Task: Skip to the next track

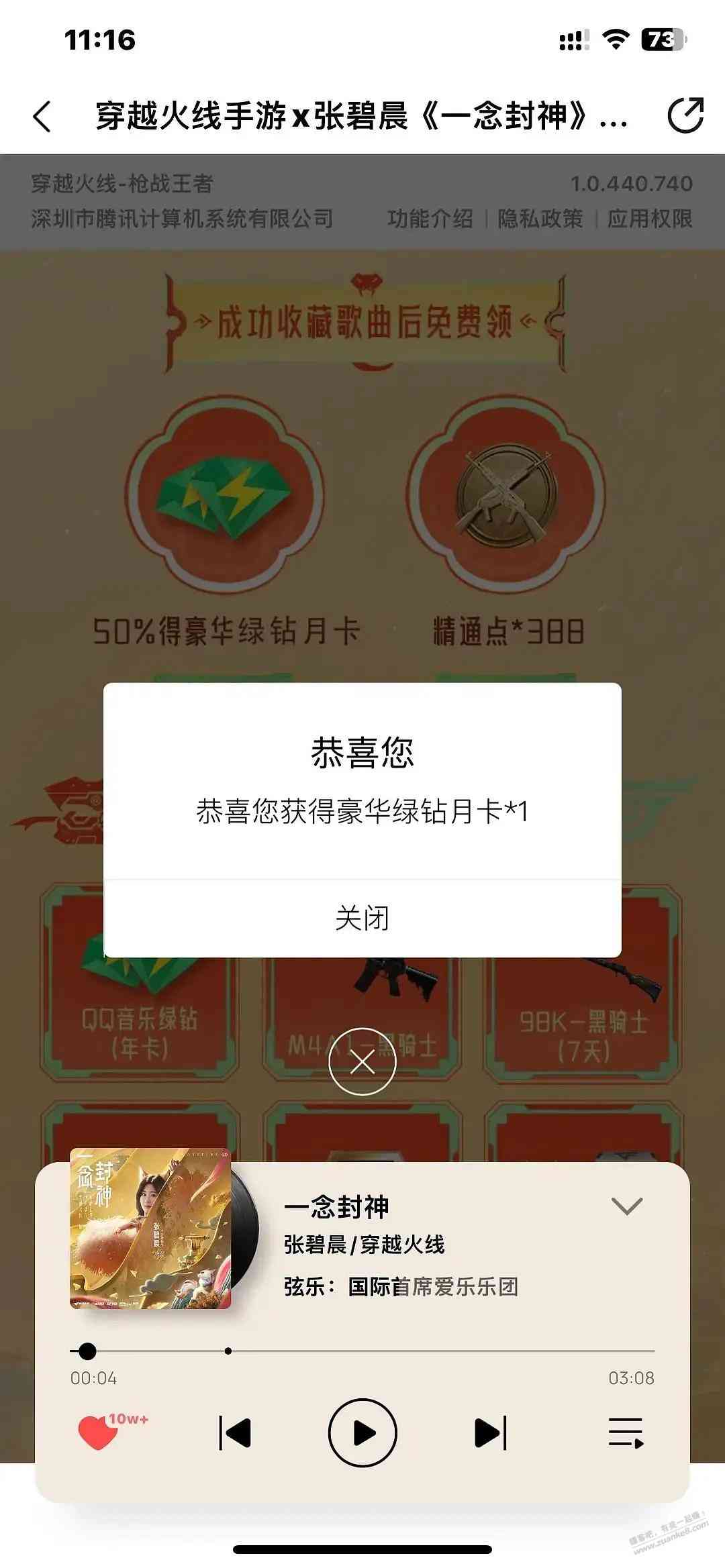Action: pyautogui.click(x=491, y=1433)
